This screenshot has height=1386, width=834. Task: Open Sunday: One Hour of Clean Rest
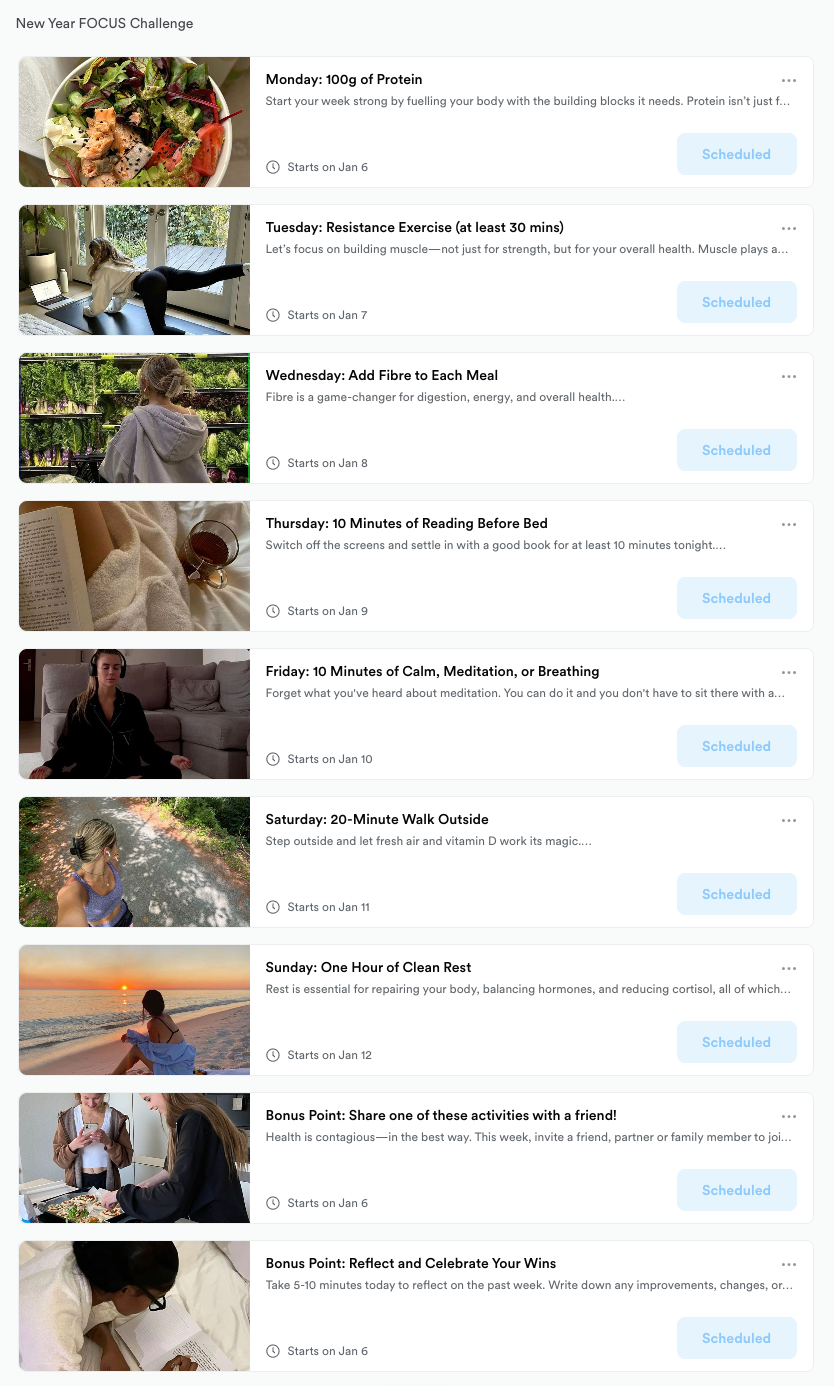(415, 1010)
